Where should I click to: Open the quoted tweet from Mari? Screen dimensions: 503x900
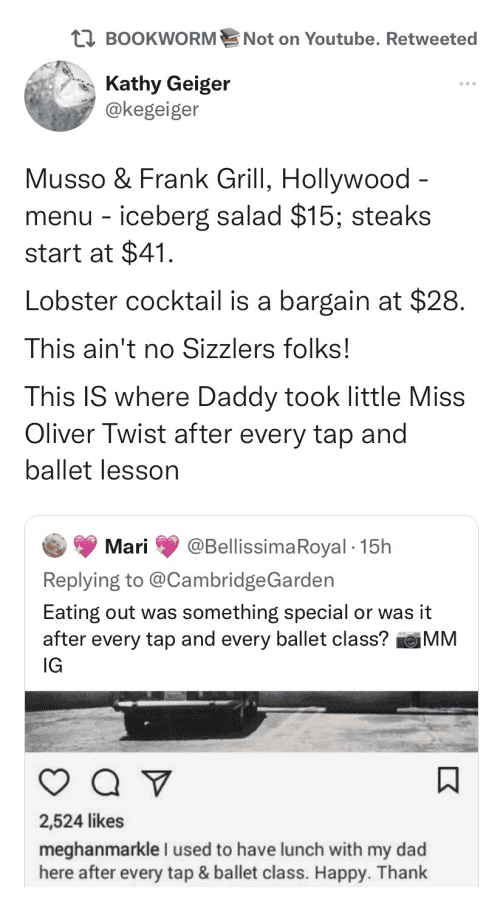[x=252, y=700]
